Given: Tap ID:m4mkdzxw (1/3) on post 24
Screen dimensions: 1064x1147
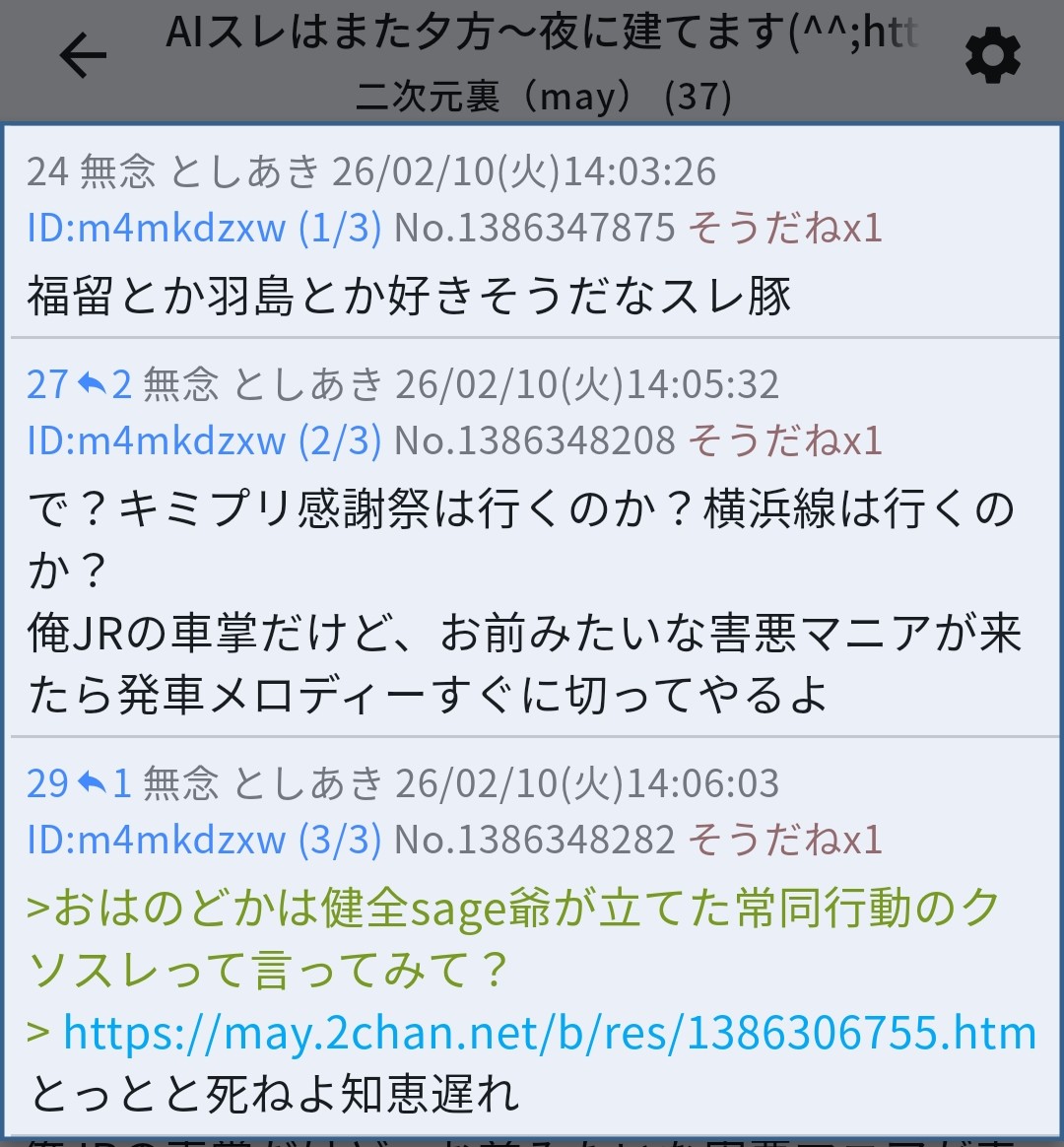Looking at the screenshot, I should pyautogui.click(x=204, y=229).
